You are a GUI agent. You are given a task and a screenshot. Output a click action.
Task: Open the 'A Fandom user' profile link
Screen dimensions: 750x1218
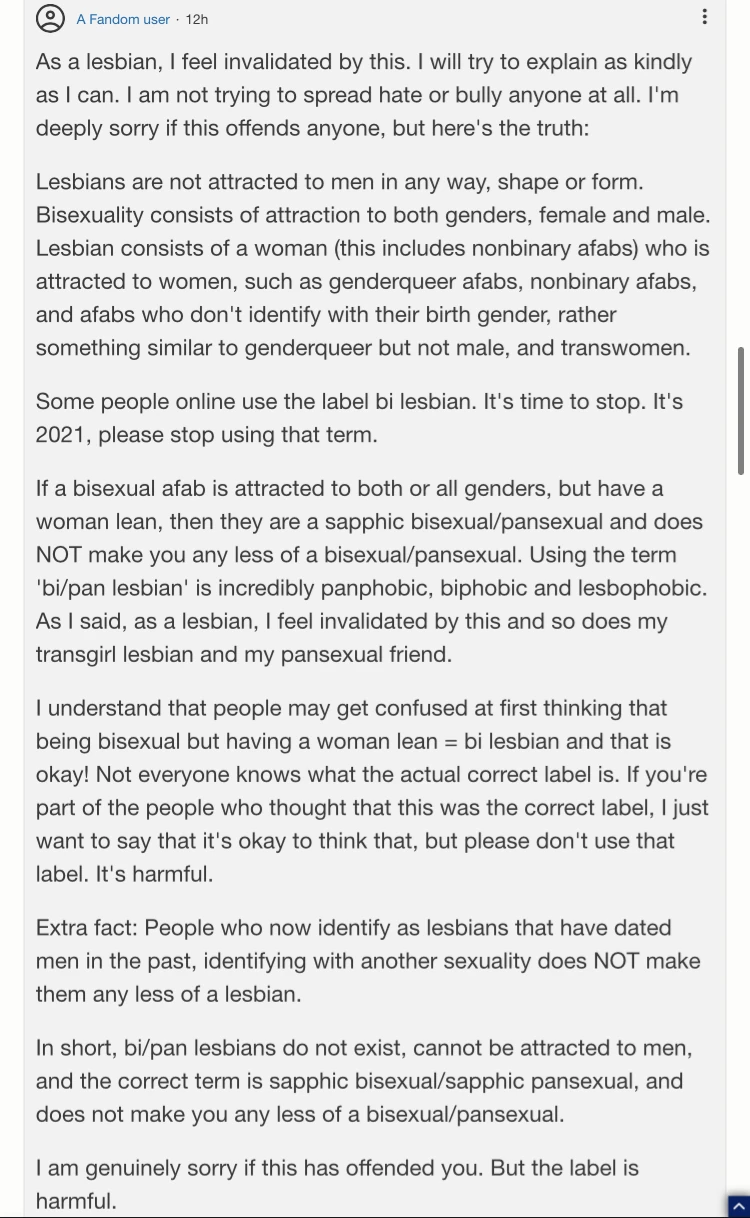pos(123,19)
